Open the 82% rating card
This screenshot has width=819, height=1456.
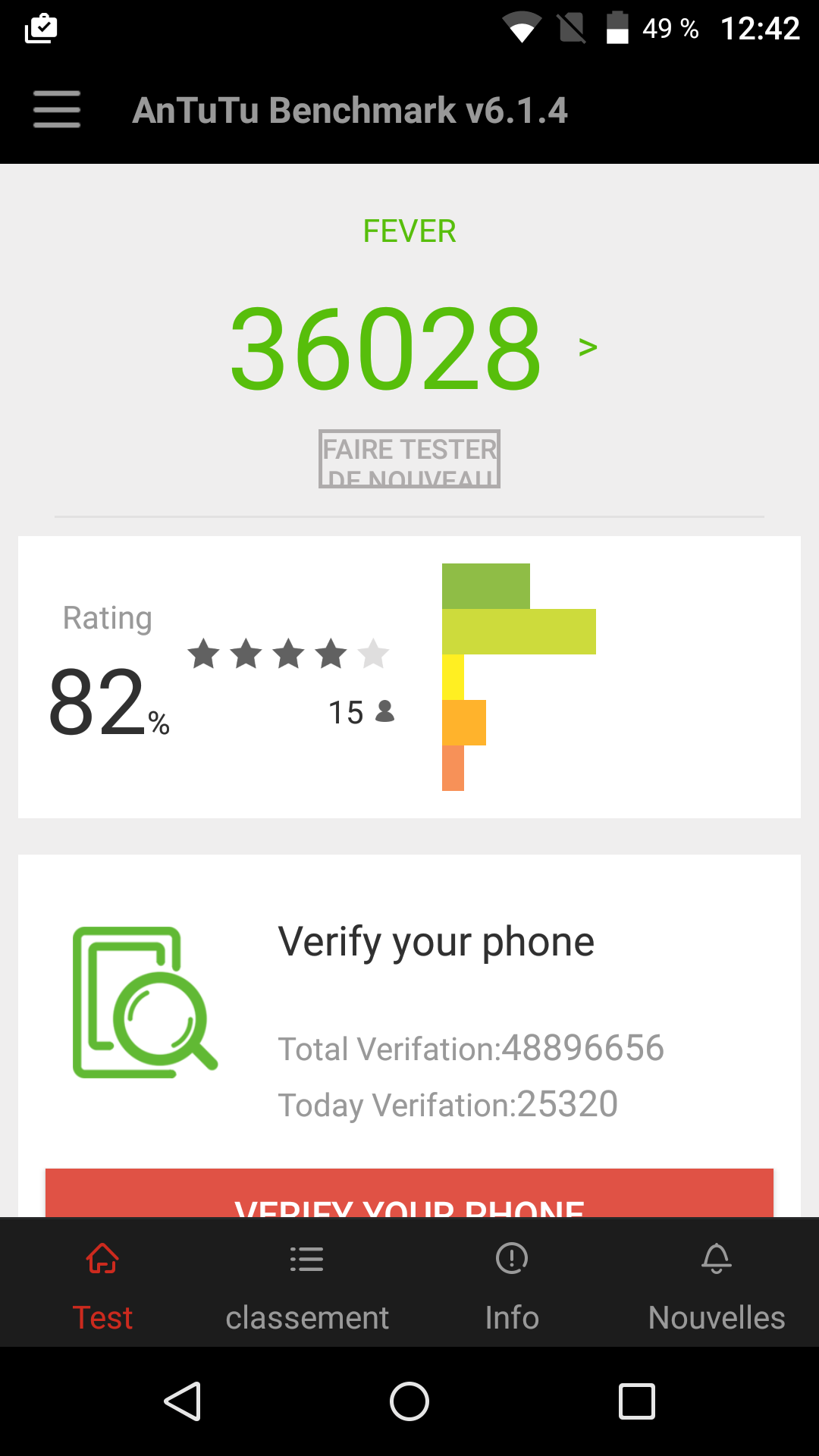tap(409, 676)
